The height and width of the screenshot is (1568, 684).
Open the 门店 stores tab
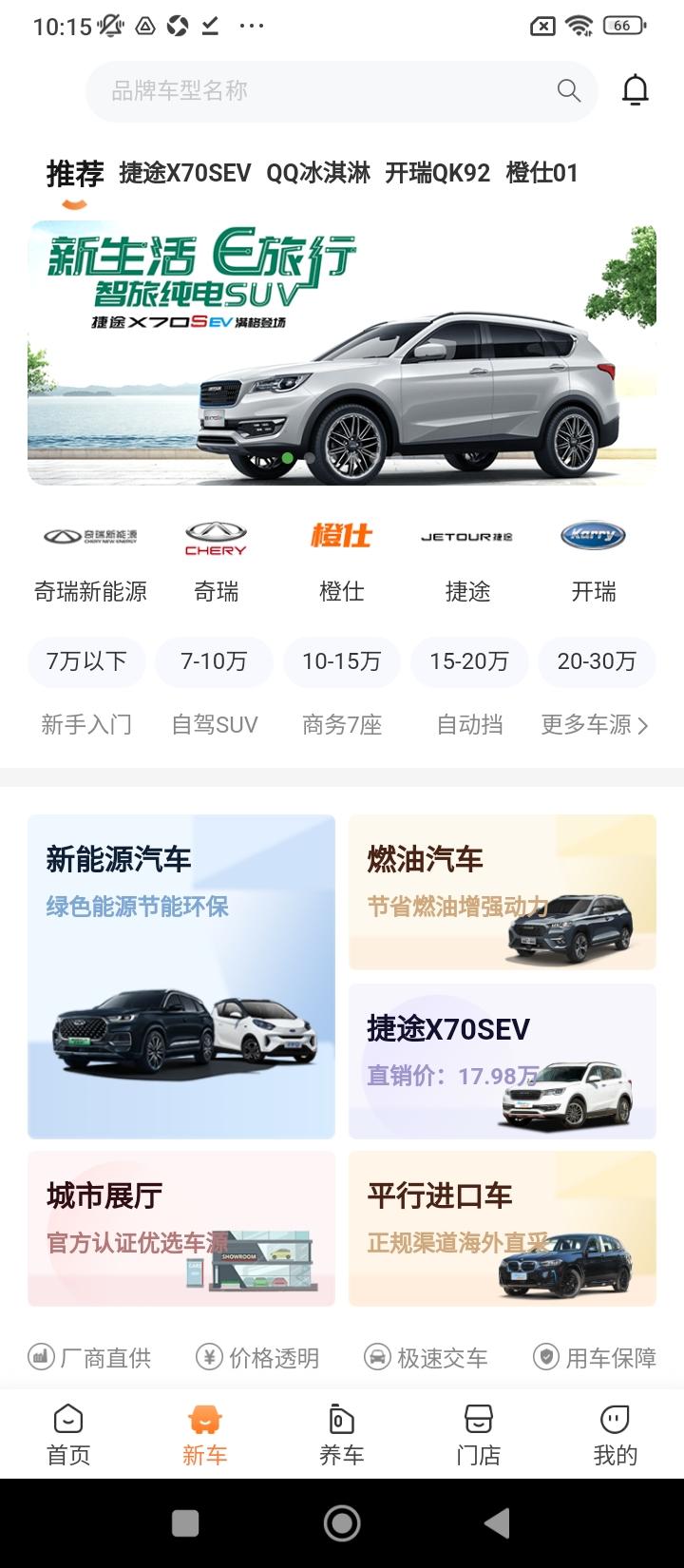pos(477,1422)
